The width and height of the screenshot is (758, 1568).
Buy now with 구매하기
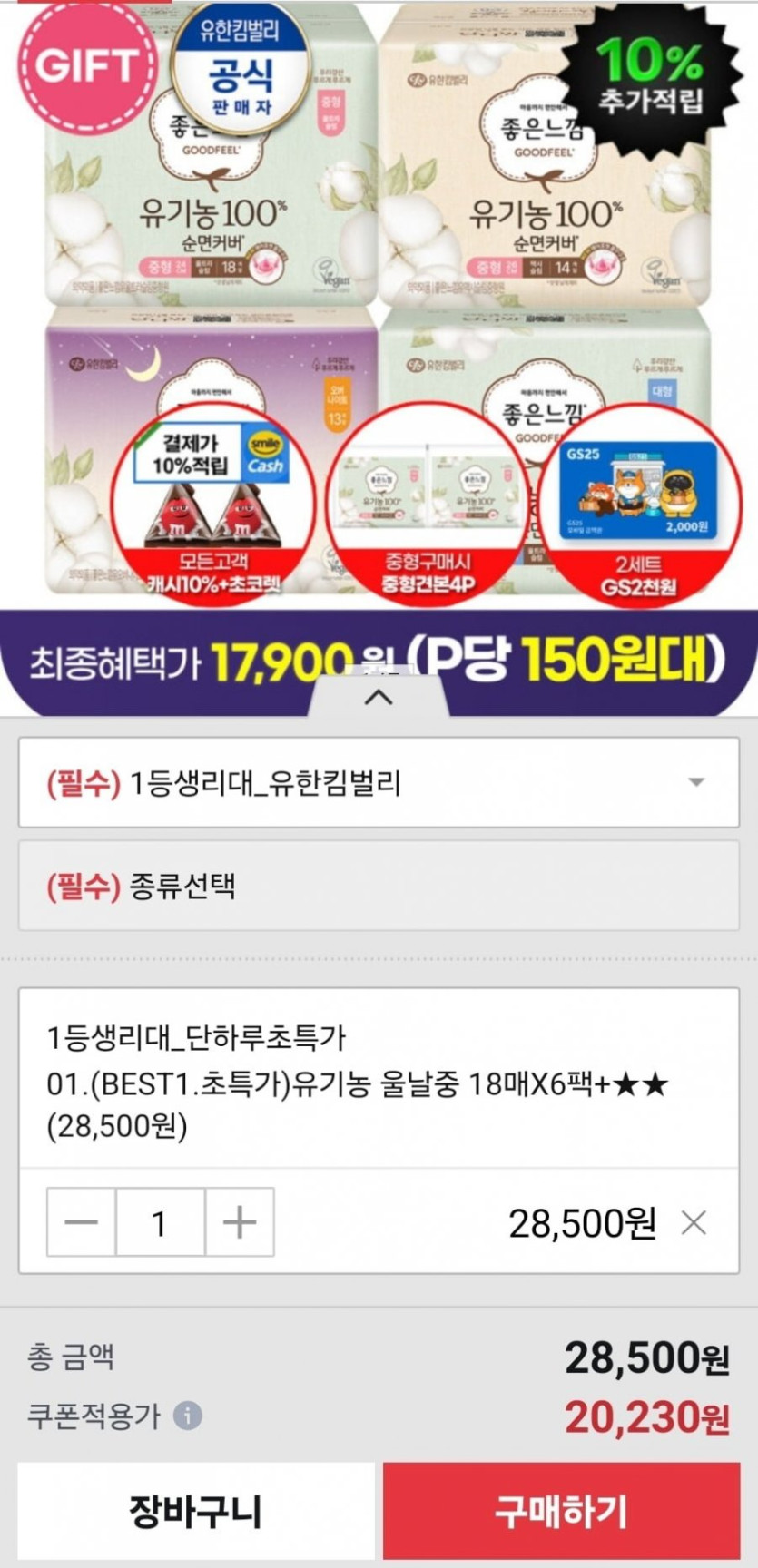561,1511
